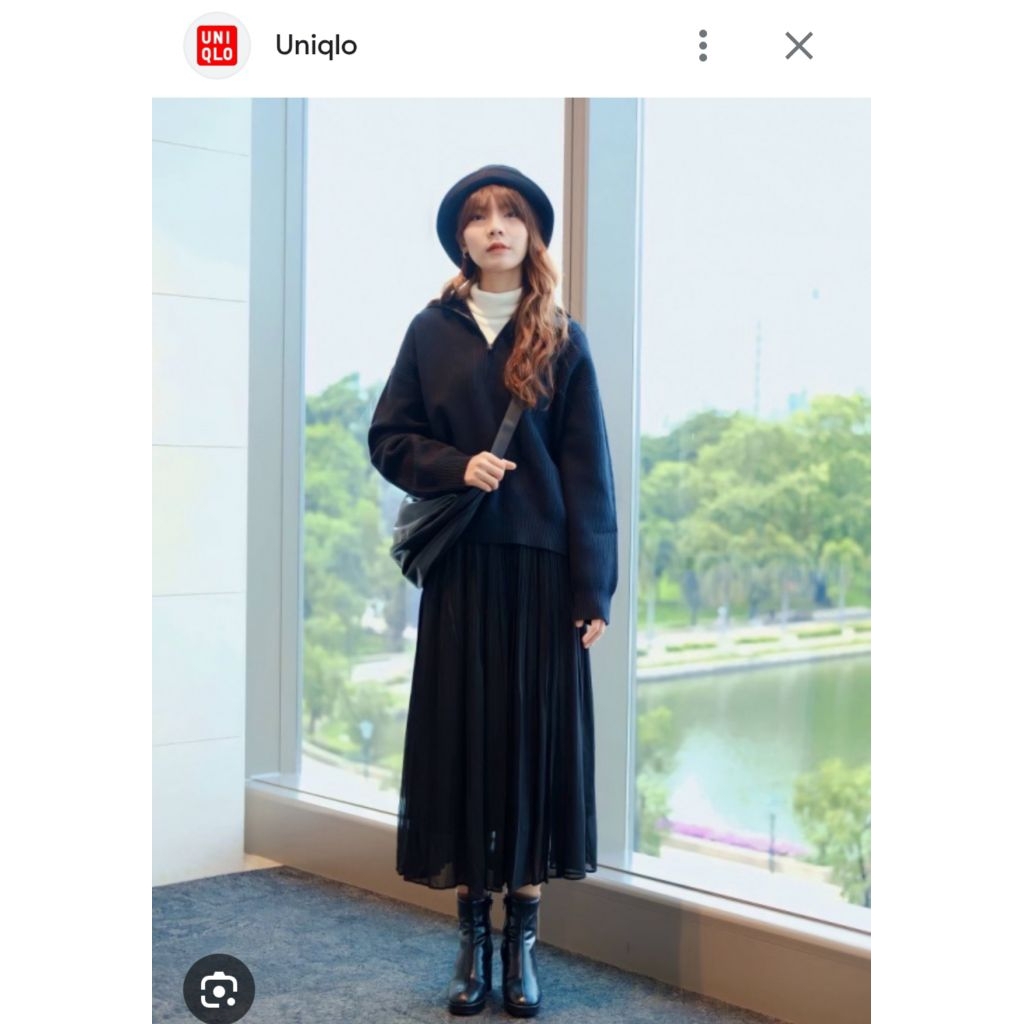Search this image with Lens
Viewport: 1024px width, 1024px height.
218,989
